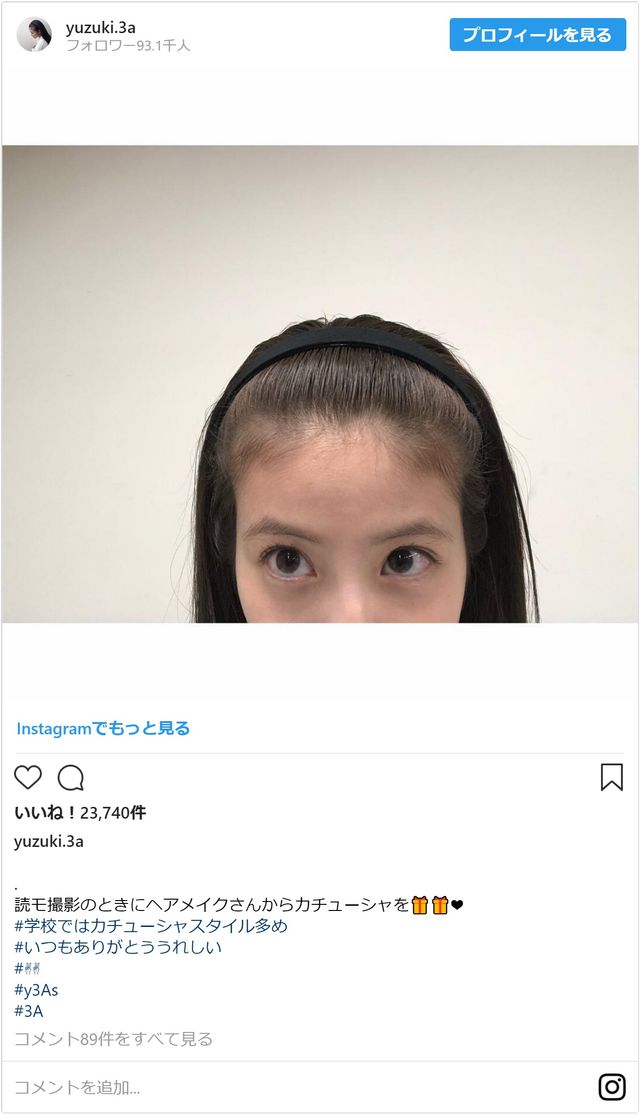
Task: Open the #3A hashtag
Action: (x=28, y=1010)
